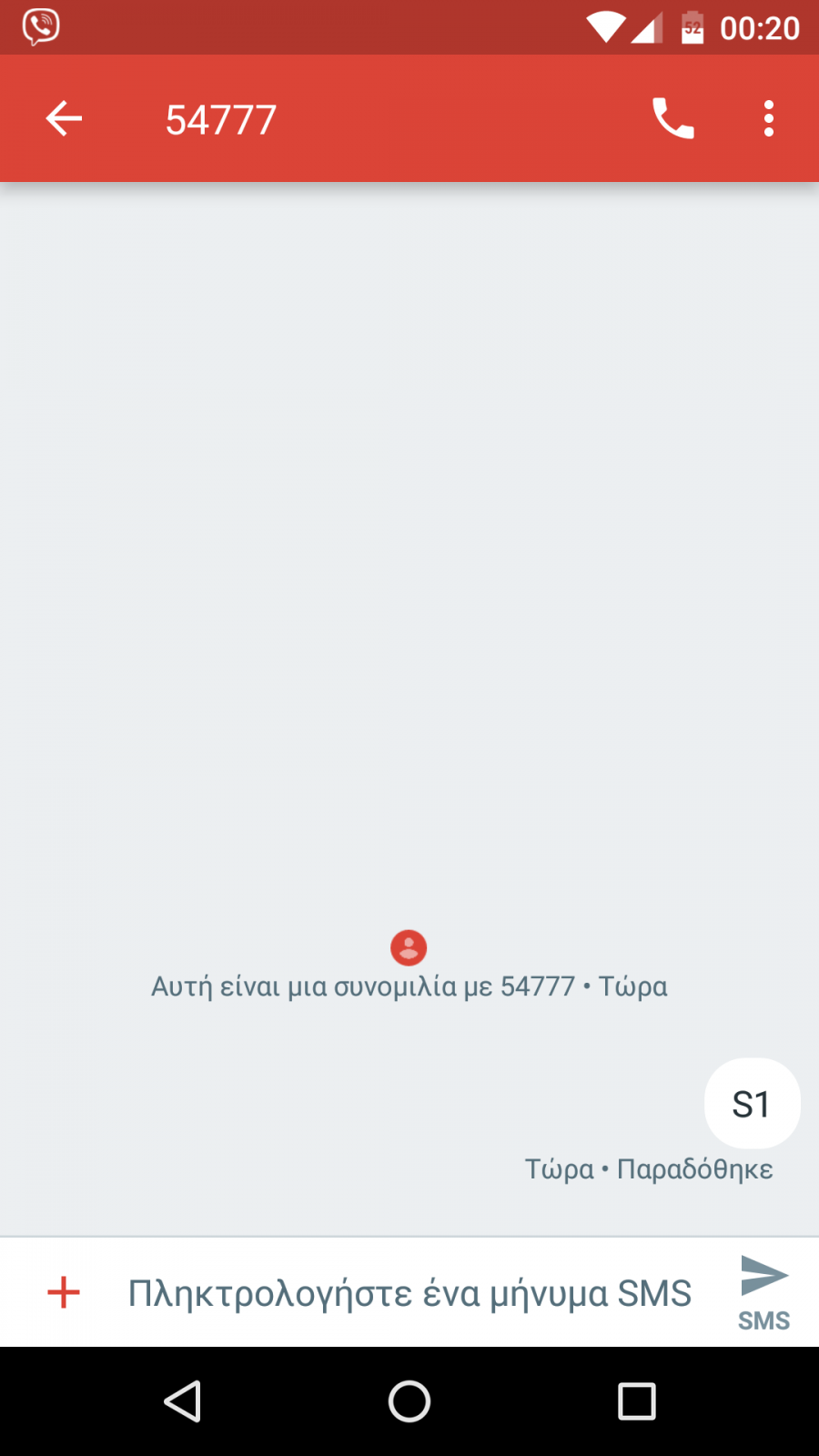The image size is (819, 1456).
Task: Open the overflow menu
Action: point(769,118)
